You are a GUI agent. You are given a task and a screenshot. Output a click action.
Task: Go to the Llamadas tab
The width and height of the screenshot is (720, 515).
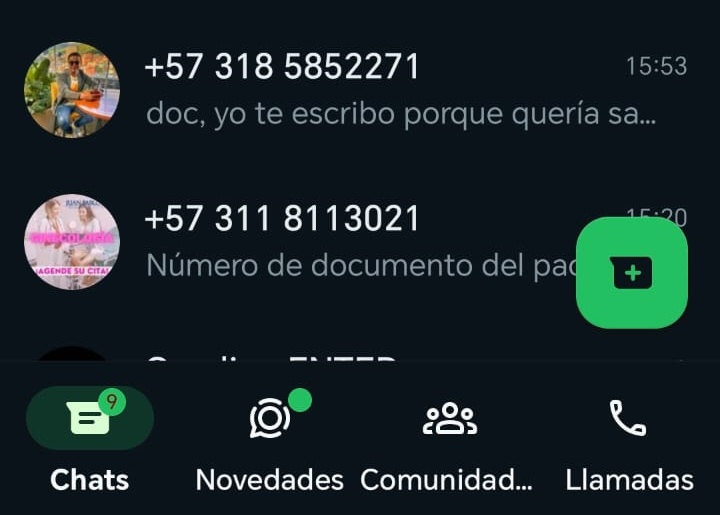628,440
